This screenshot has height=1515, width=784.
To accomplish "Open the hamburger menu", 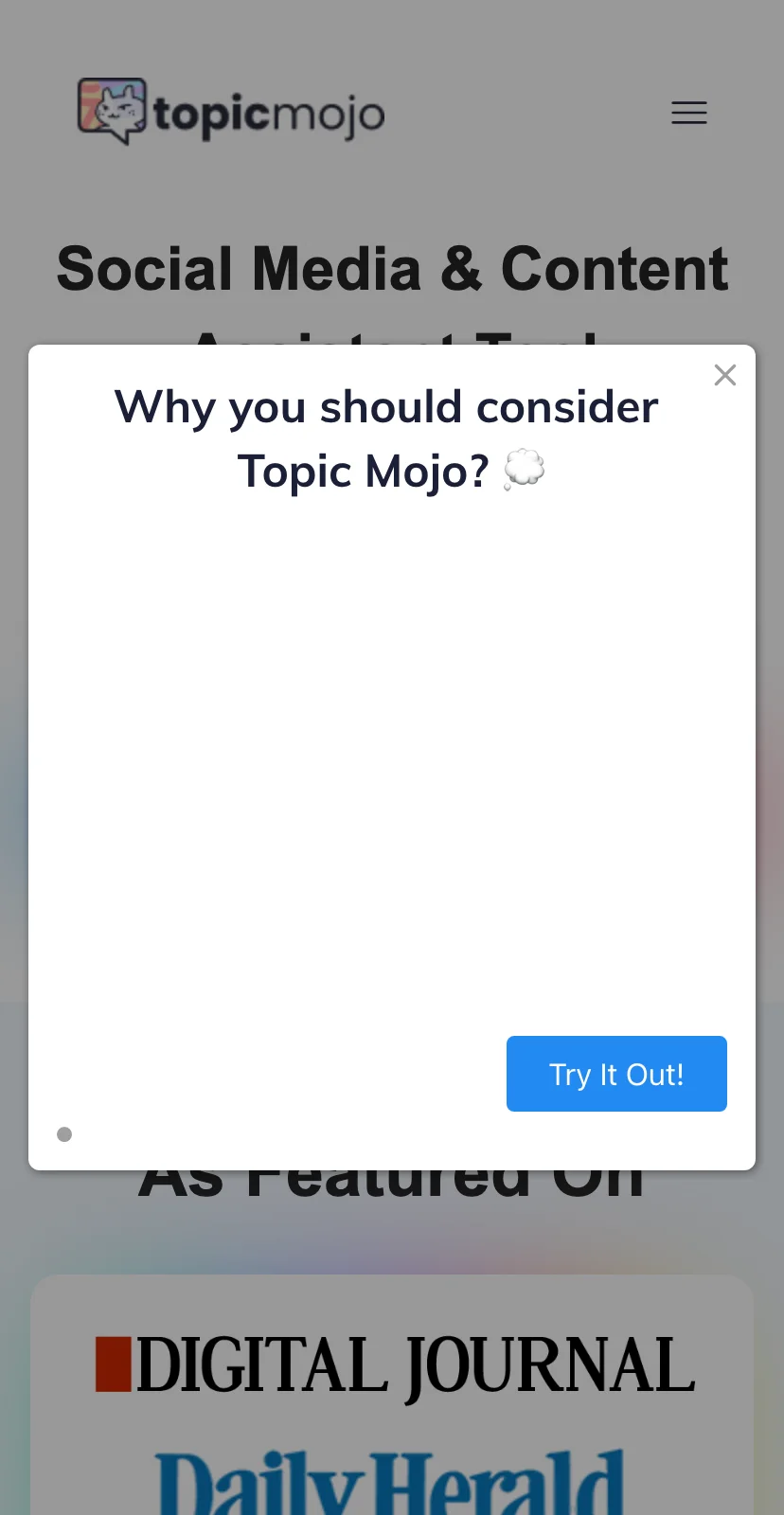I will point(689,113).
